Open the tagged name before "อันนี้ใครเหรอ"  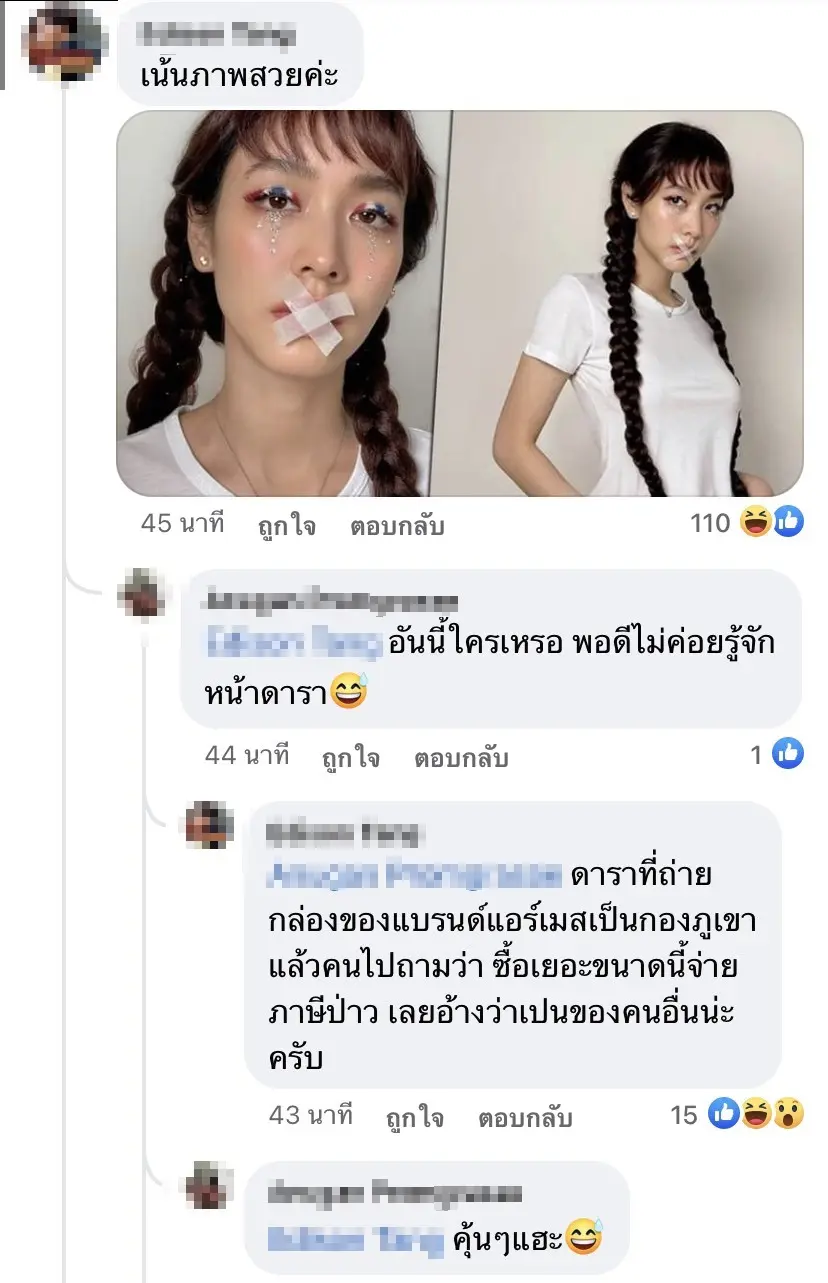tap(295, 644)
